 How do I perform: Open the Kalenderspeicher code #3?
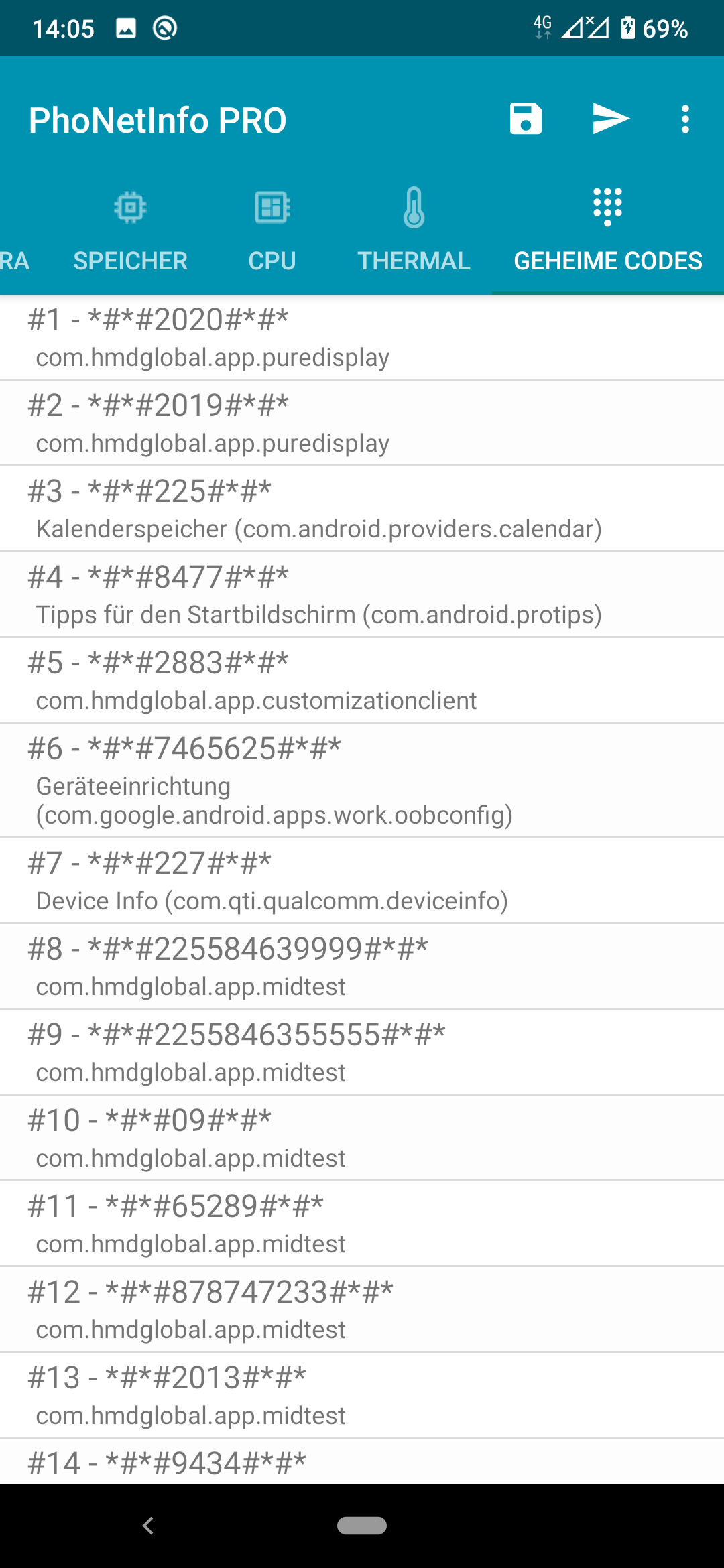coord(362,509)
